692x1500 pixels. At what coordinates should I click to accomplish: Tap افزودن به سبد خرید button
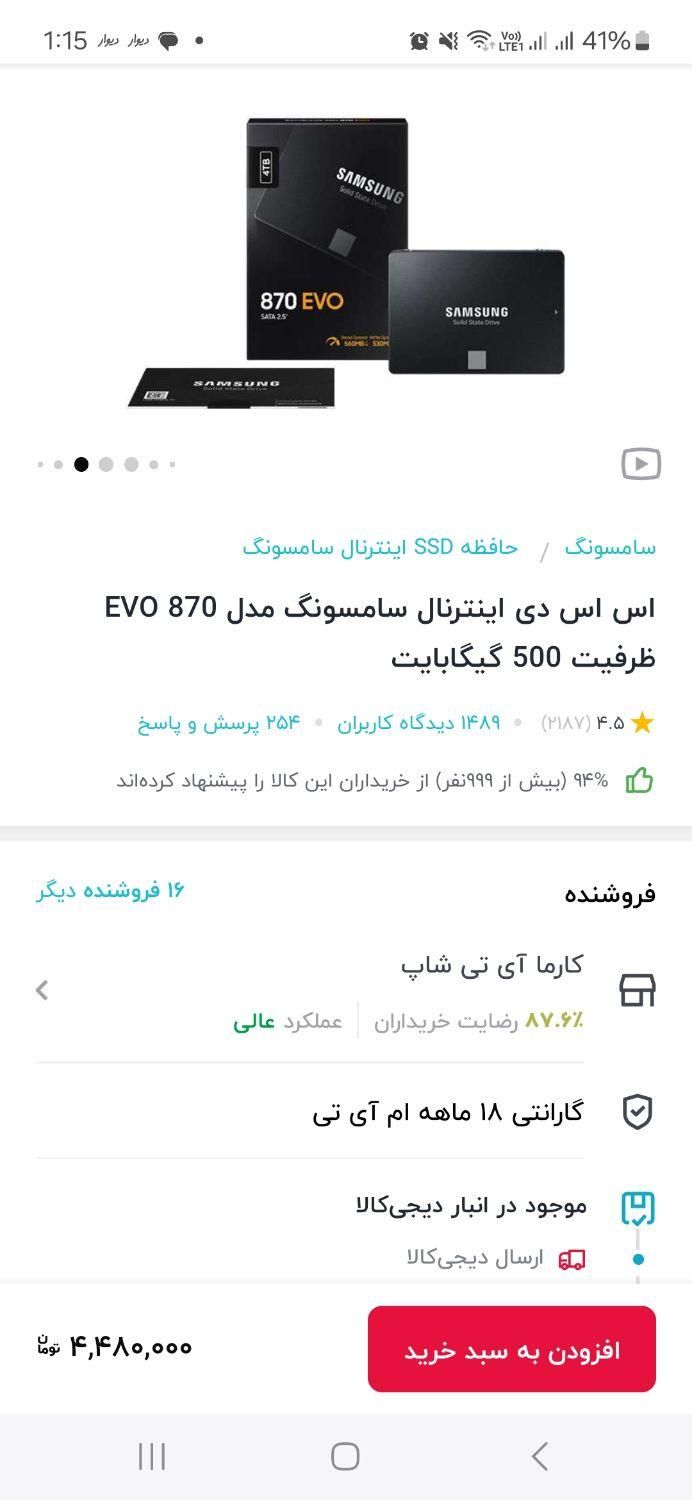coord(512,1349)
